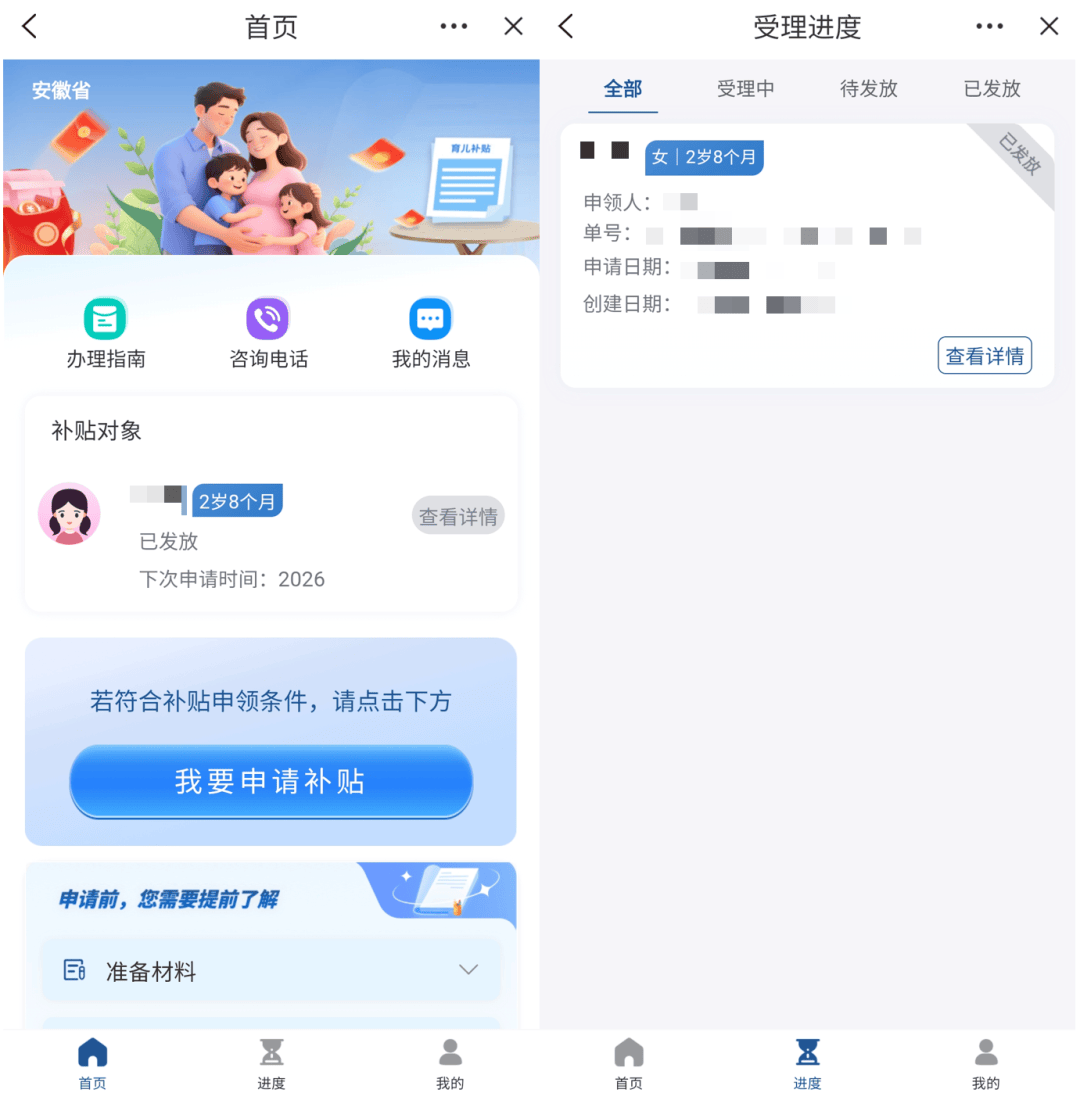Image resolution: width=1080 pixels, height=1093 pixels.
Task: Go back from the 首页 page
Action: click(x=30, y=26)
